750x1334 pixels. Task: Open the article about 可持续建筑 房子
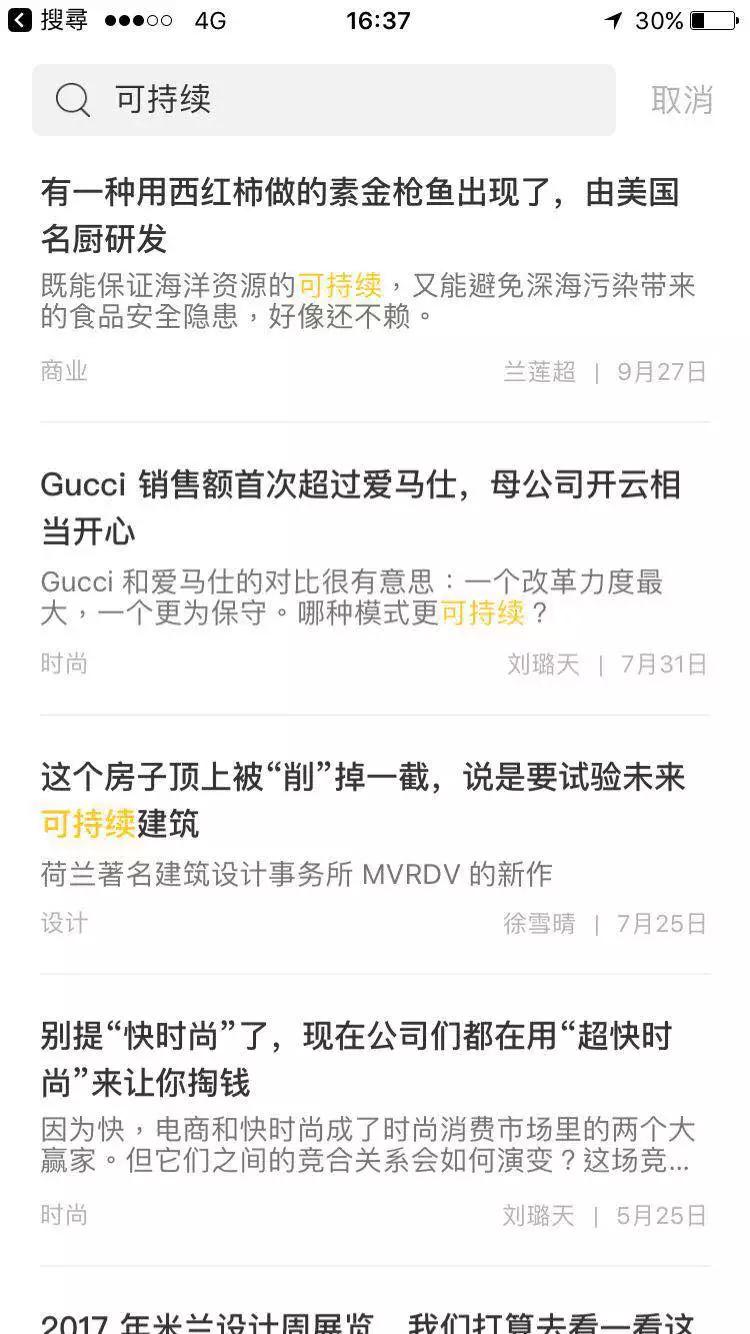[362, 800]
